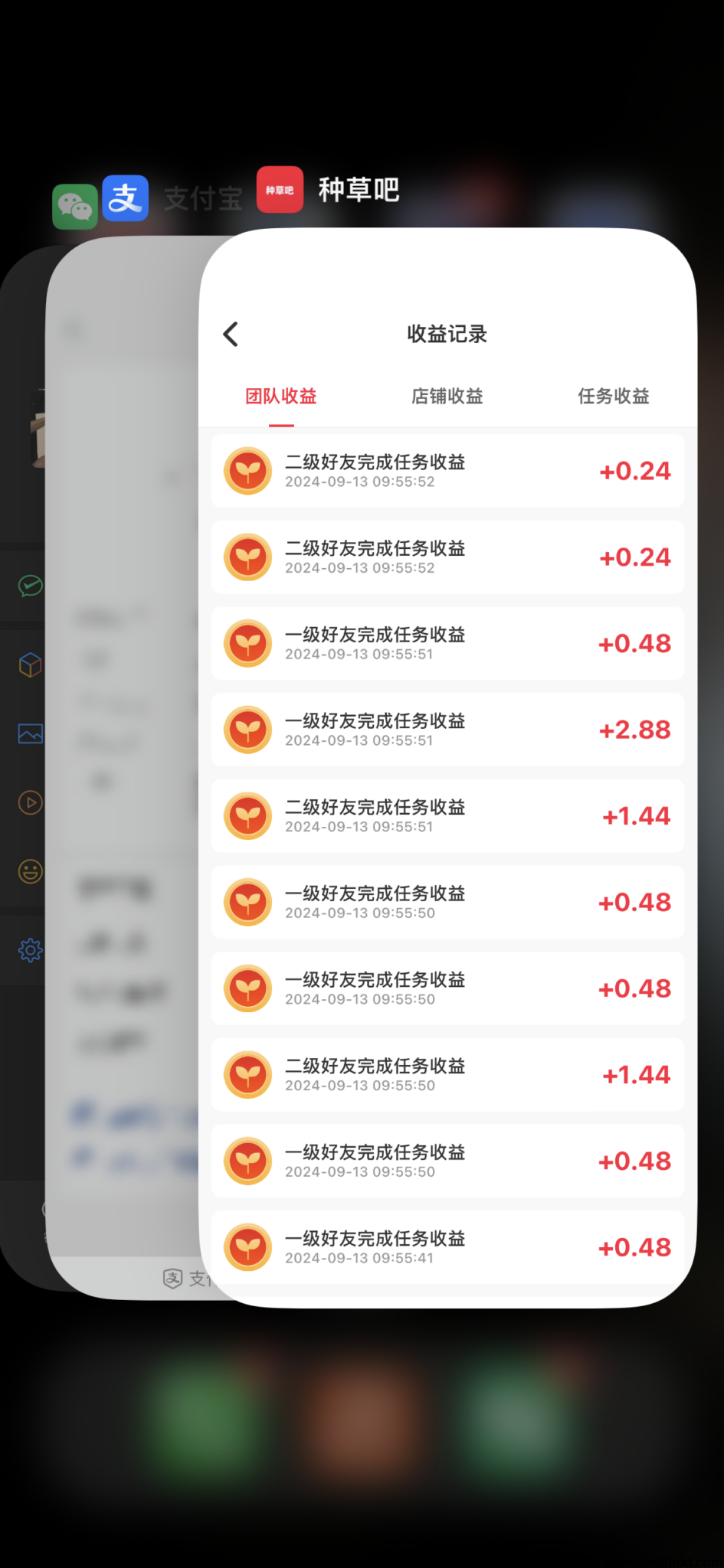Switch to the WeChat app card
Viewport: 724px width, 1568px height.
[21, 766]
